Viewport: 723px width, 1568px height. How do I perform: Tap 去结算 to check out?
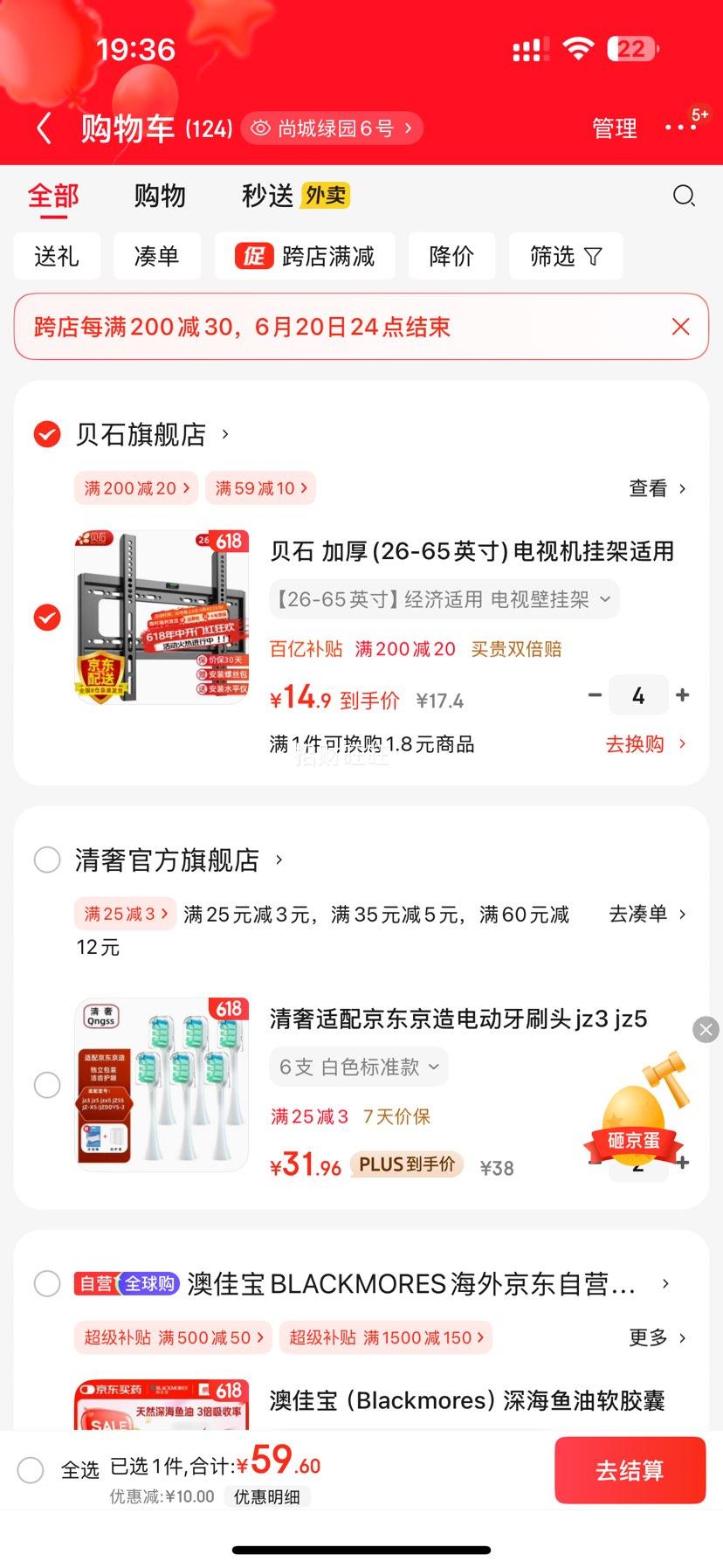pyautogui.click(x=630, y=1470)
